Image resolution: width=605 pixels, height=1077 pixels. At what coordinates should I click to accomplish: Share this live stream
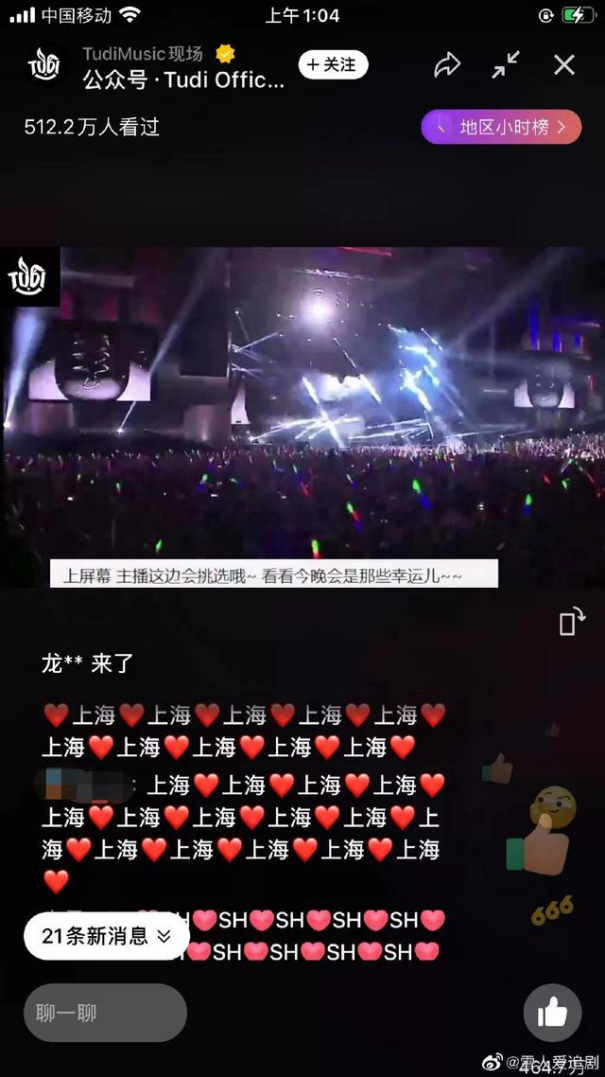coord(447,65)
